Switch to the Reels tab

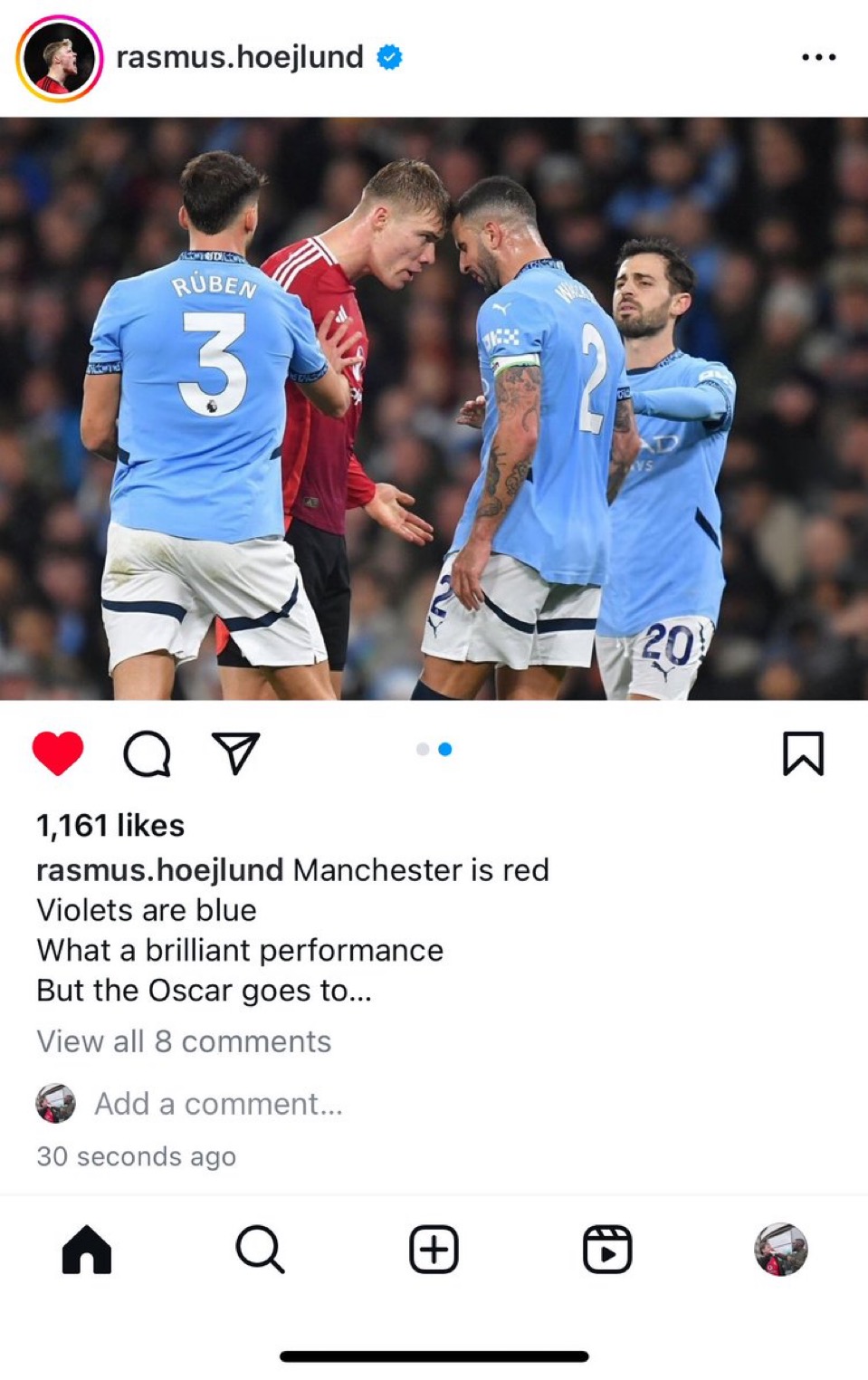[x=606, y=1250]
